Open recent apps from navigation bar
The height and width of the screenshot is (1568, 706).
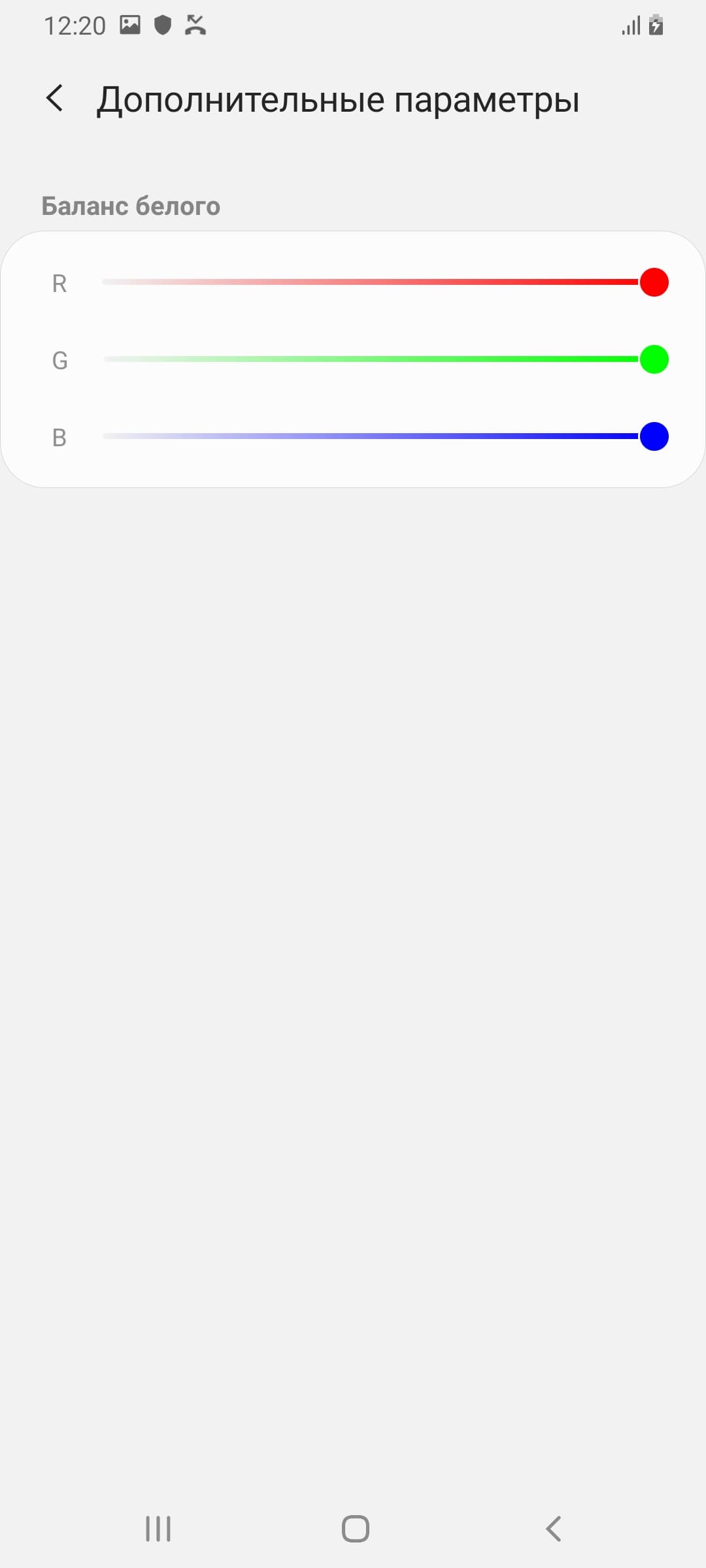point(158,1529)
